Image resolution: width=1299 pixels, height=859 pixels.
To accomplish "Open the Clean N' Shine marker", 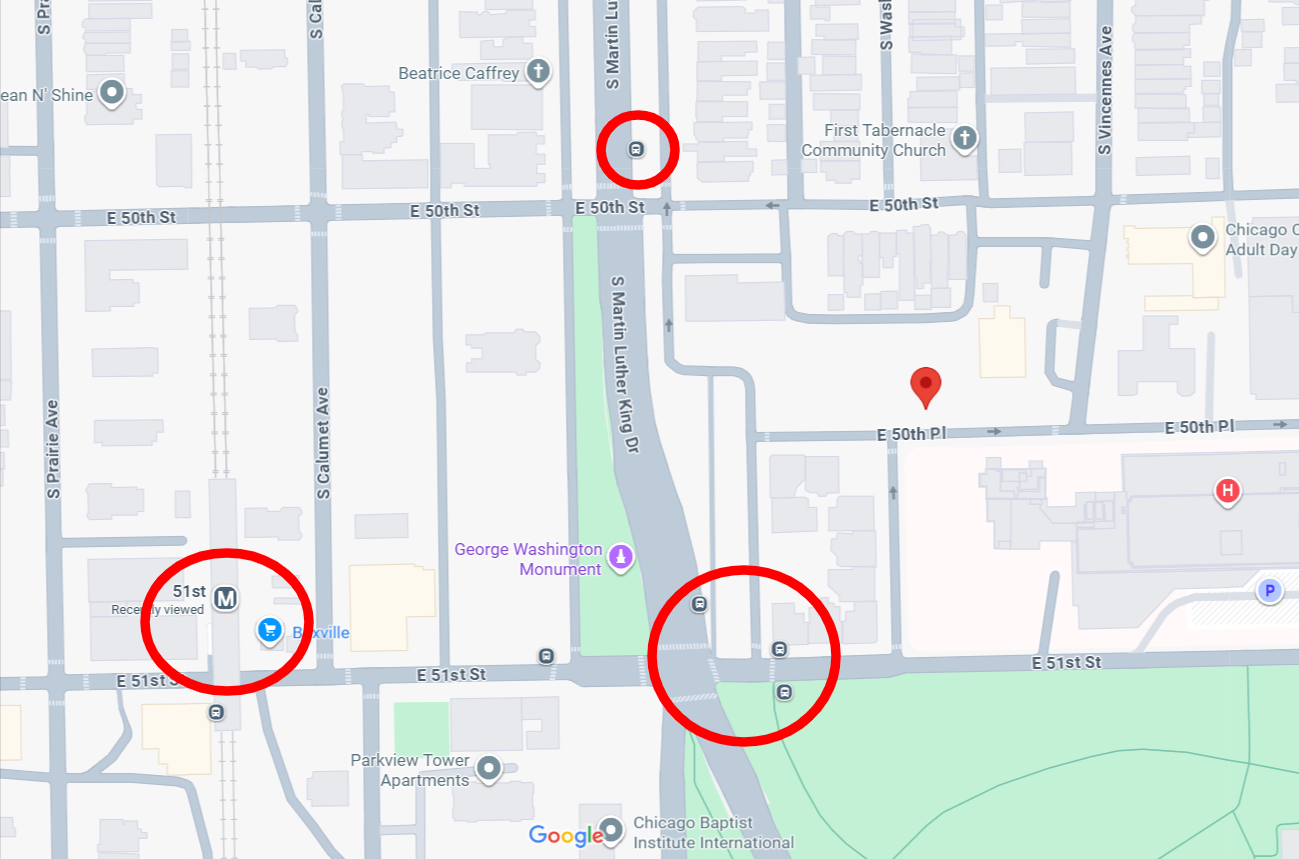I will point(113,94).
